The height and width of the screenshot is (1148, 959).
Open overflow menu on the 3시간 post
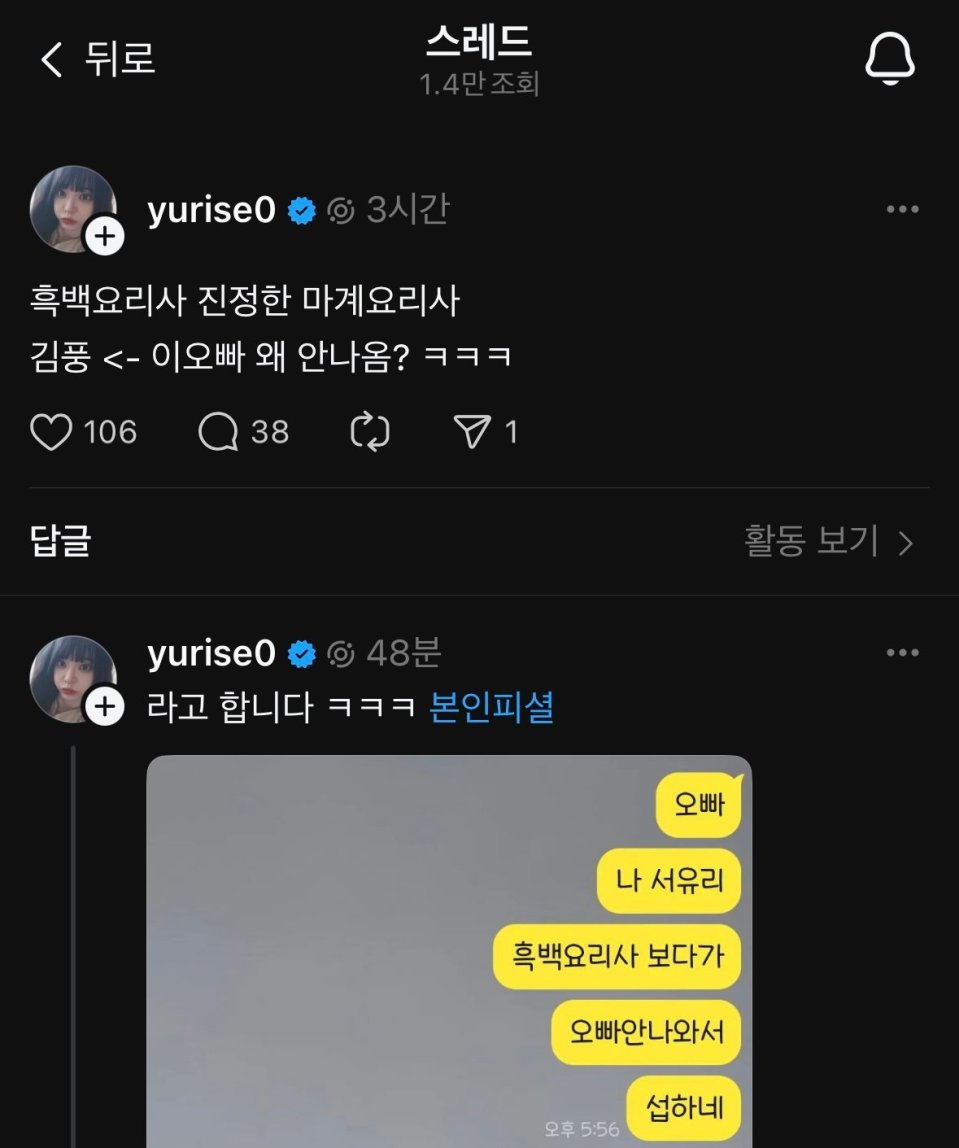click(x=902, y=210)
